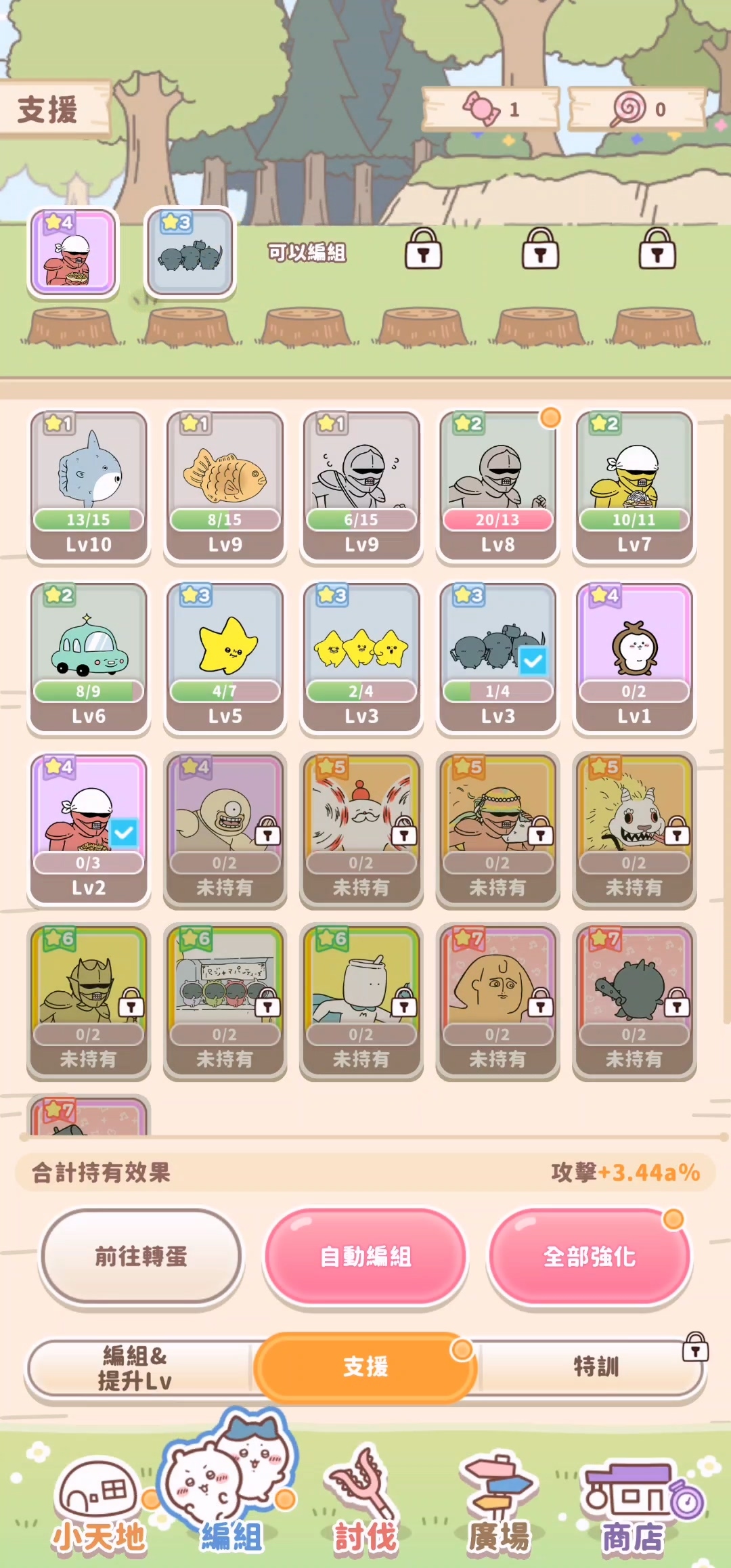
Task: Tap the equipped red armor support slot
Action: coord(73,252)
